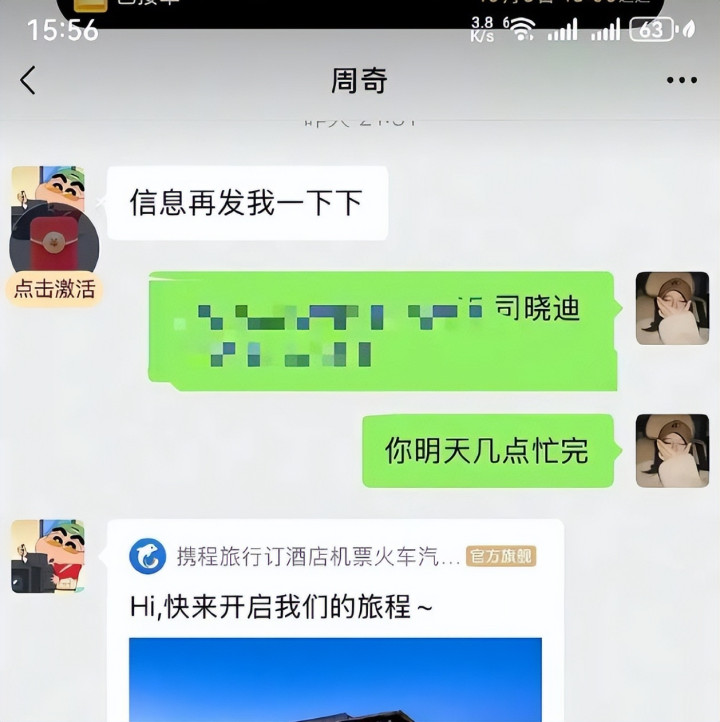The image size is (720, 722).
Task: Tap the 信息再发我一下下 message bubble
Action: coord(246,203)
